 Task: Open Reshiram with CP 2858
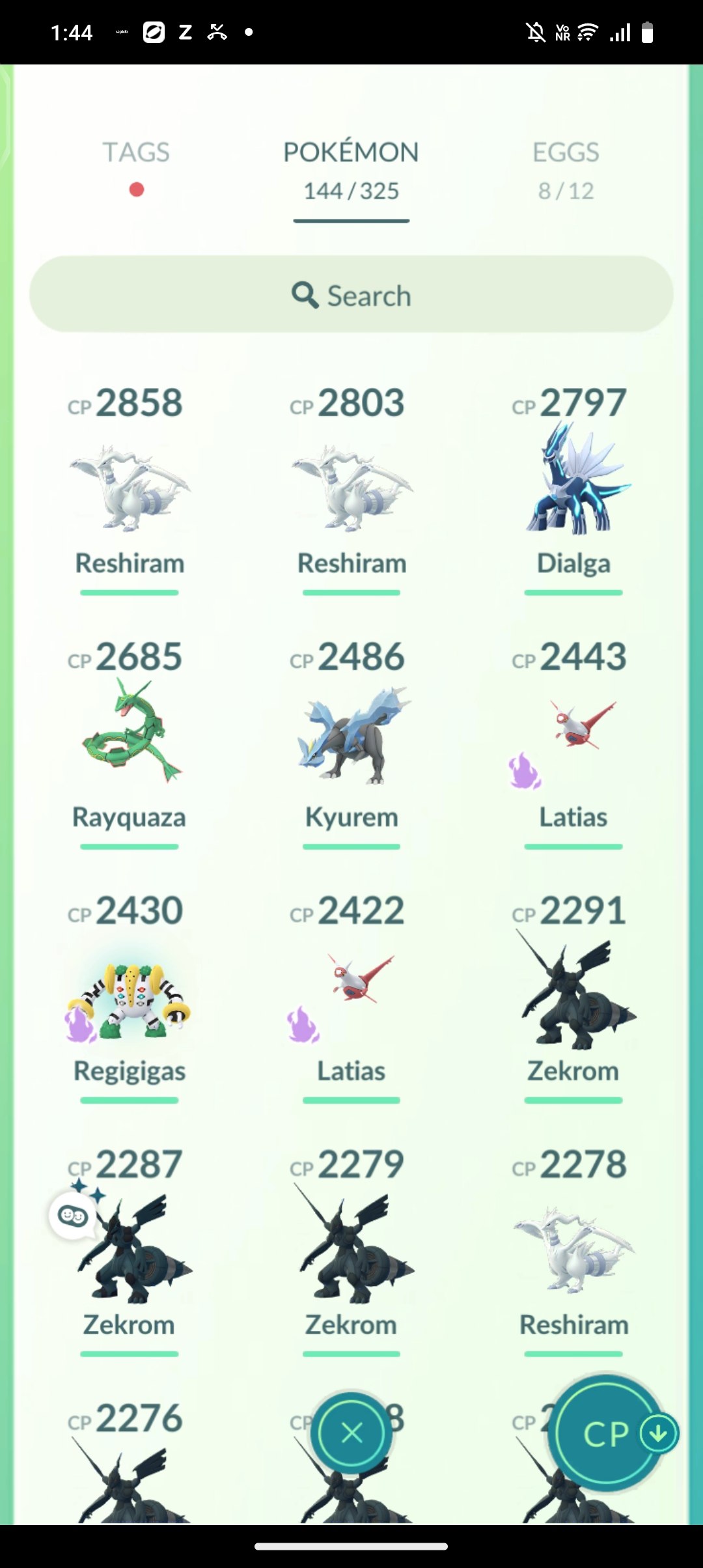tap(130, 488)
